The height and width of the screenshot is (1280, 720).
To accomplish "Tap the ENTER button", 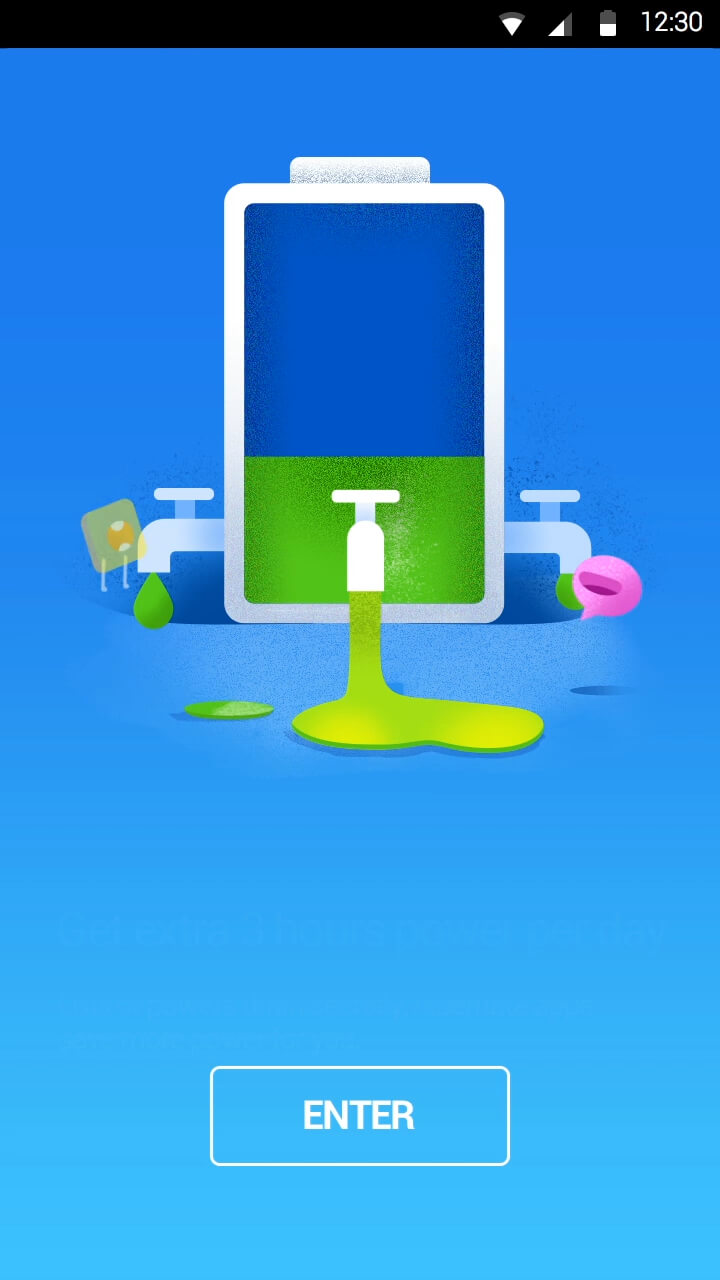I will click(x=360, y=1116).
